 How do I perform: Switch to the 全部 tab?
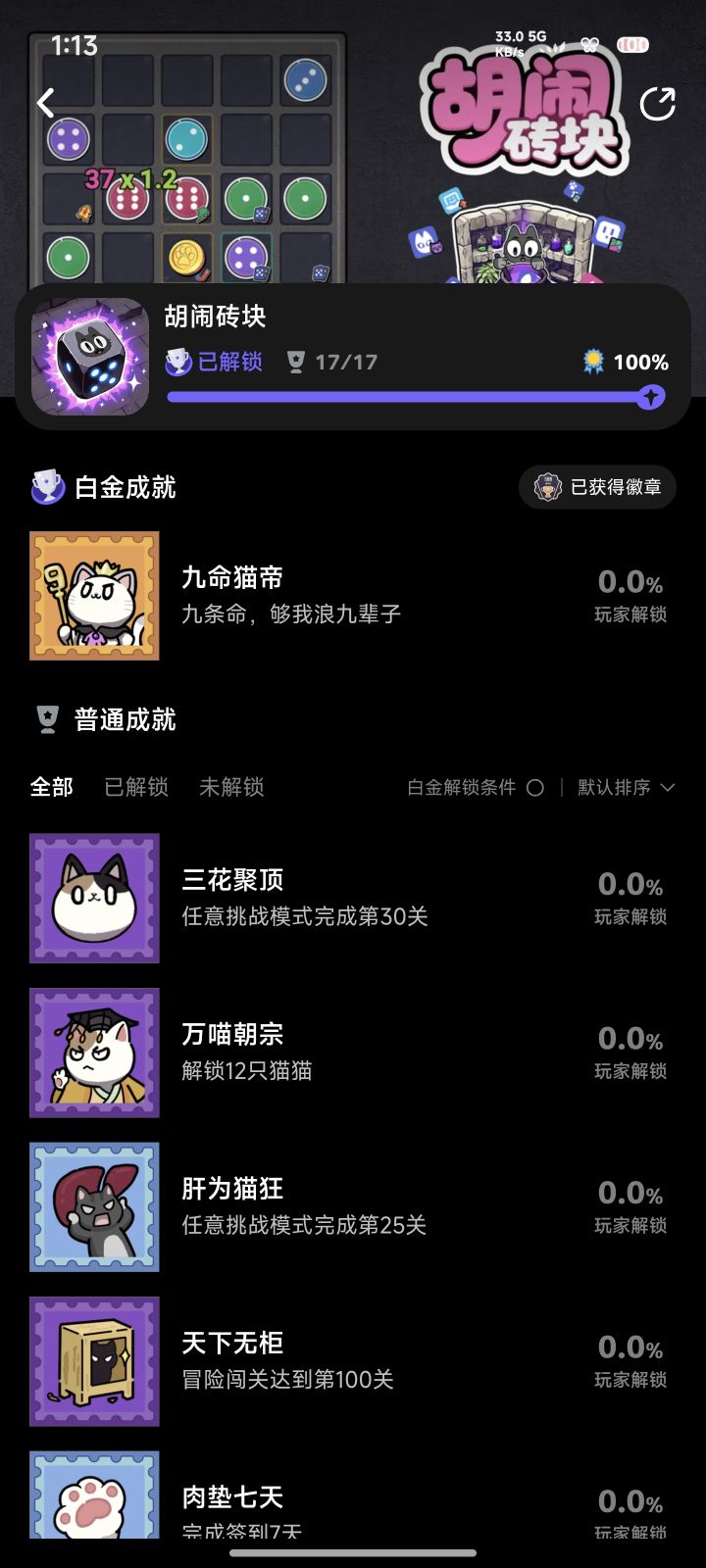51,787
